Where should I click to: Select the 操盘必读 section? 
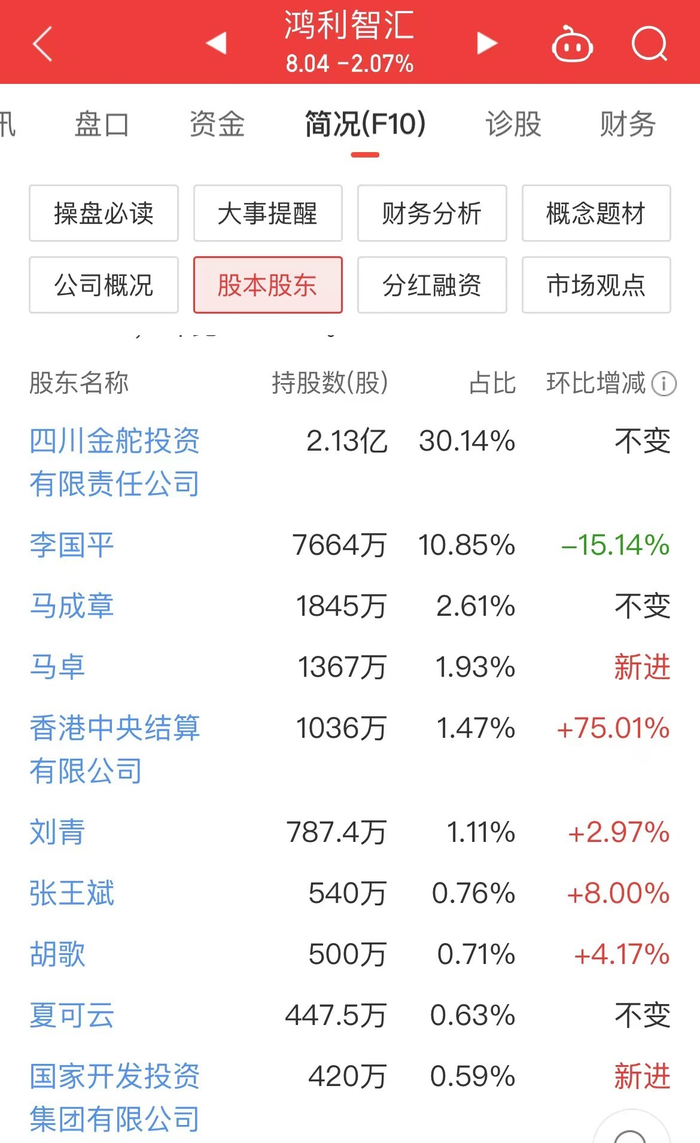104,213
